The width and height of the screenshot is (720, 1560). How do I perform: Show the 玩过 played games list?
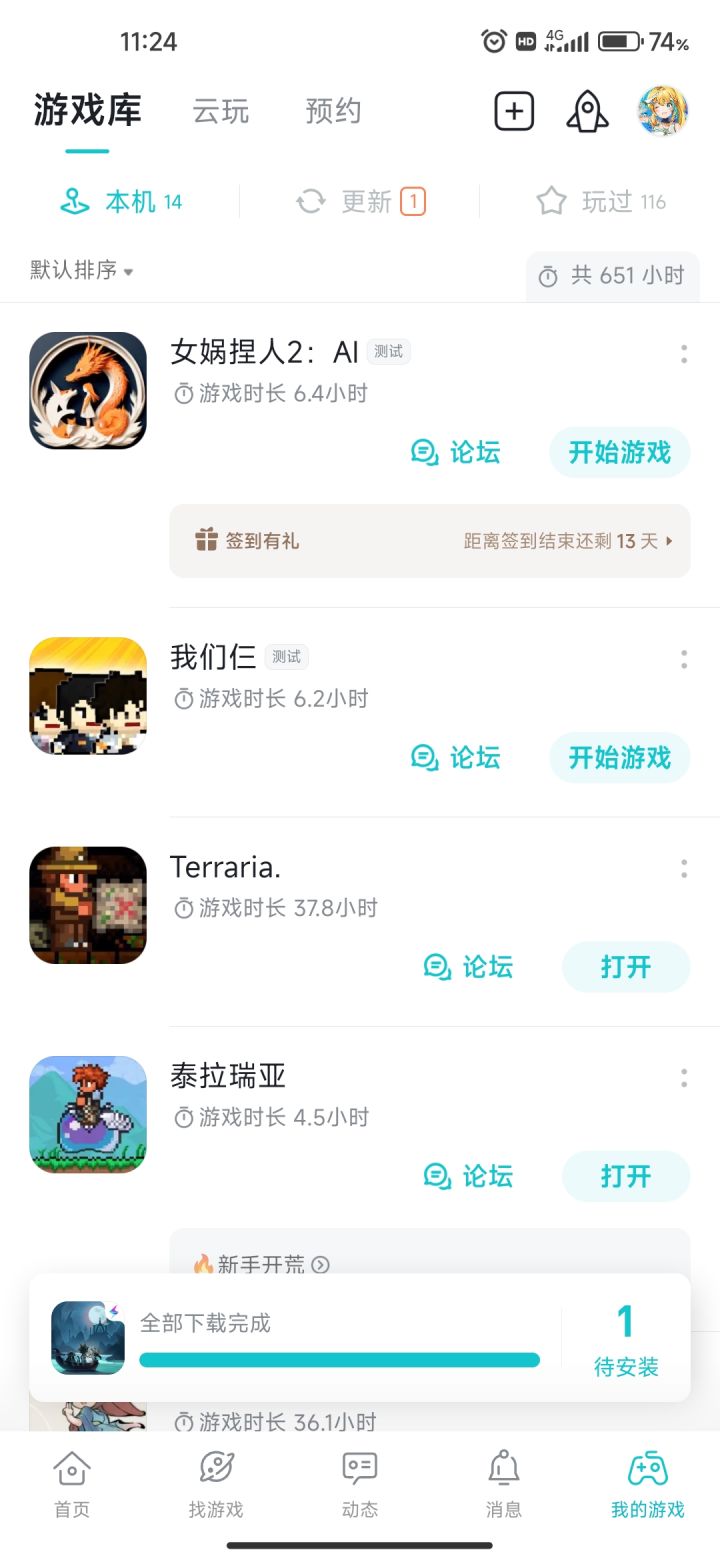tap(600, 202)
